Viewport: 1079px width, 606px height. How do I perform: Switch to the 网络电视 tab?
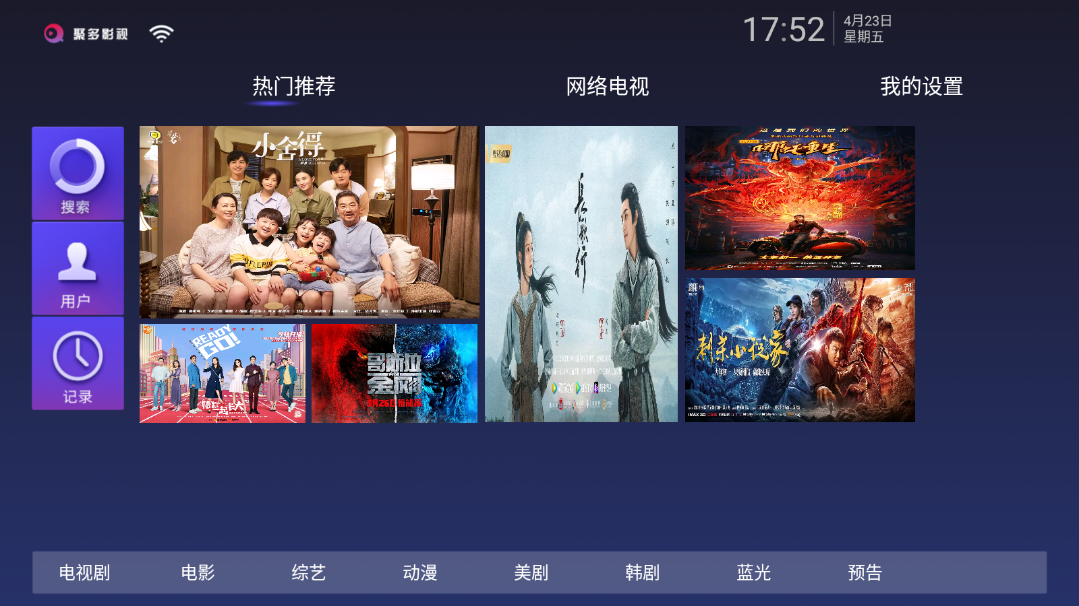pos(607,87)
